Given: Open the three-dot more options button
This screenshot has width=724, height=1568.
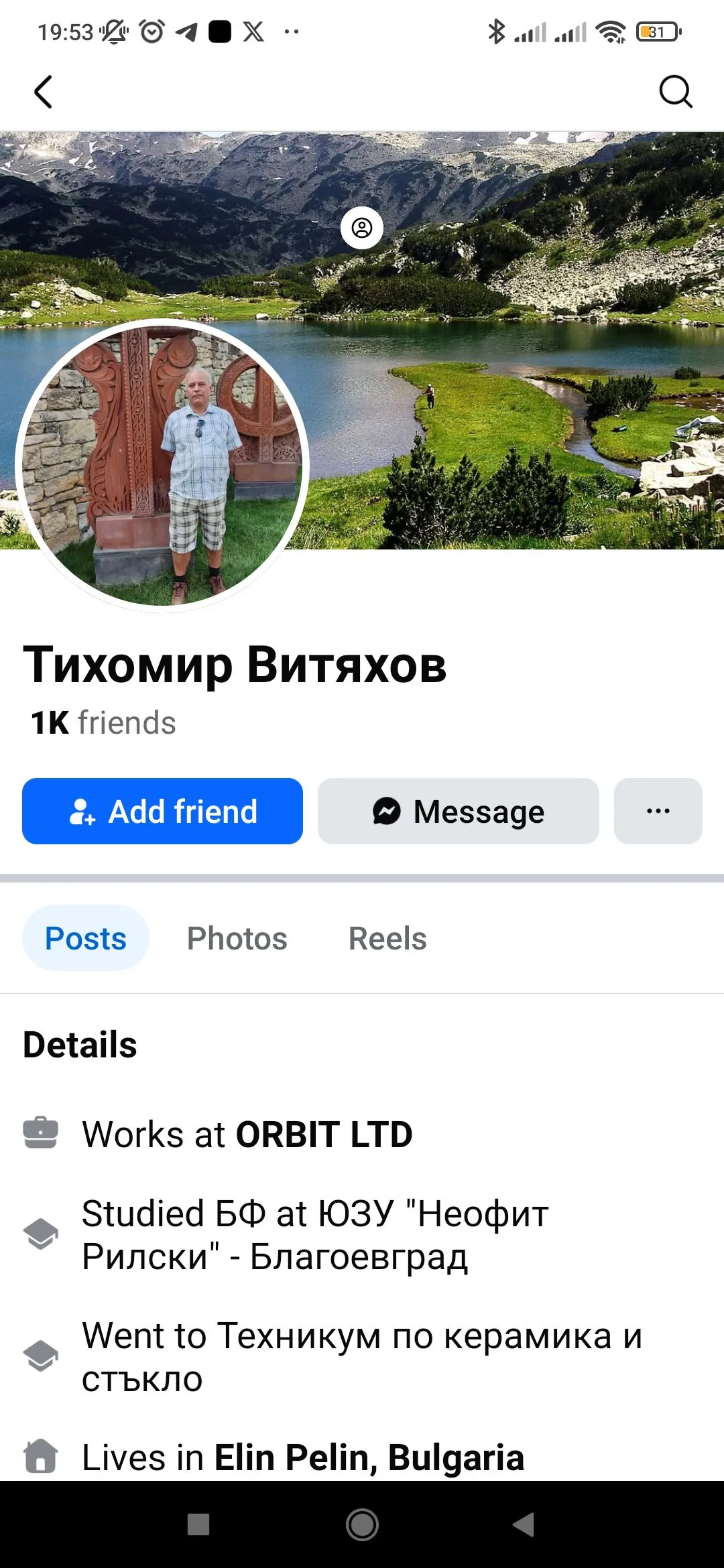Looking at the screenshot, I should (x=658, y=811).
